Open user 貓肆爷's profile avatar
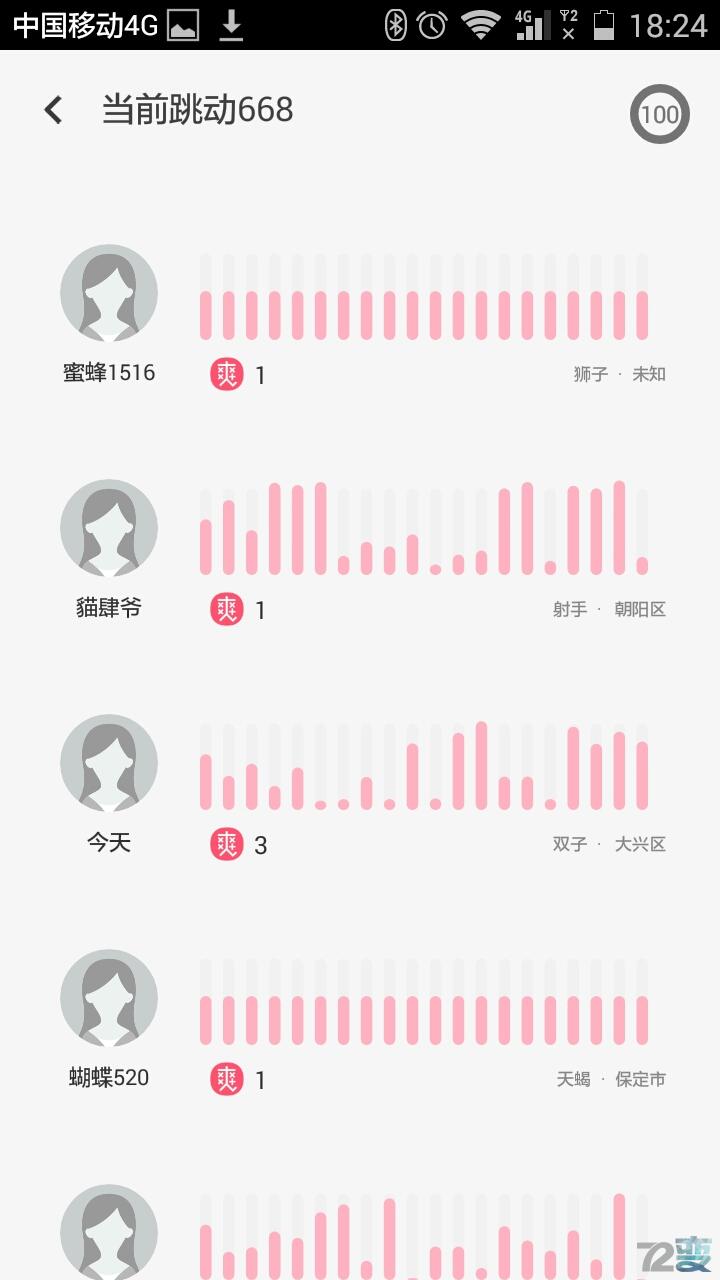 pos(109,528)
